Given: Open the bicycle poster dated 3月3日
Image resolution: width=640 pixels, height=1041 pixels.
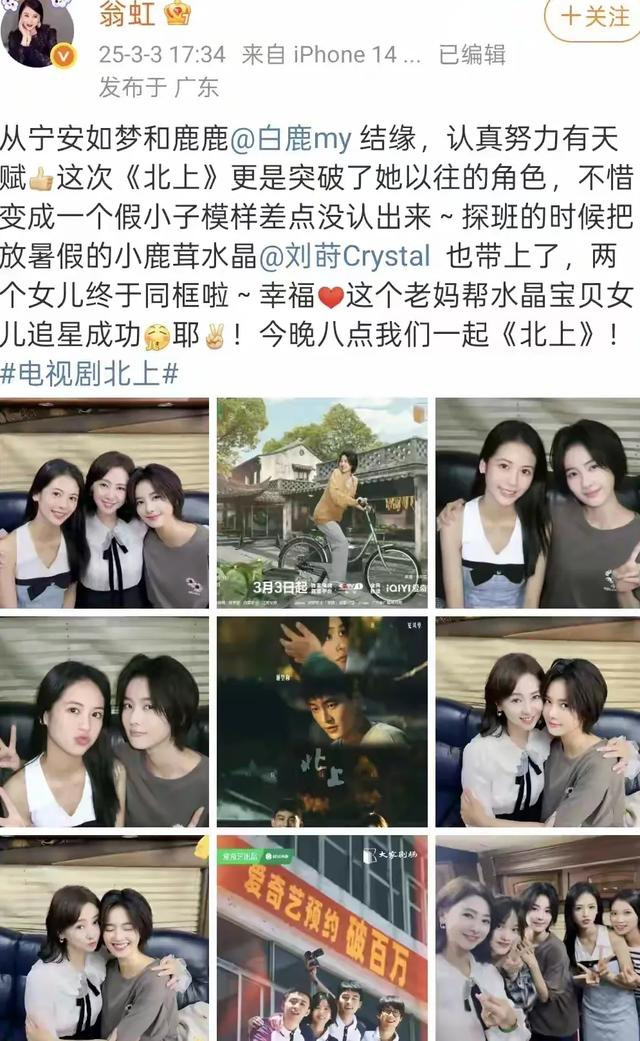Looking at the screenshot, I should (322, 503).
